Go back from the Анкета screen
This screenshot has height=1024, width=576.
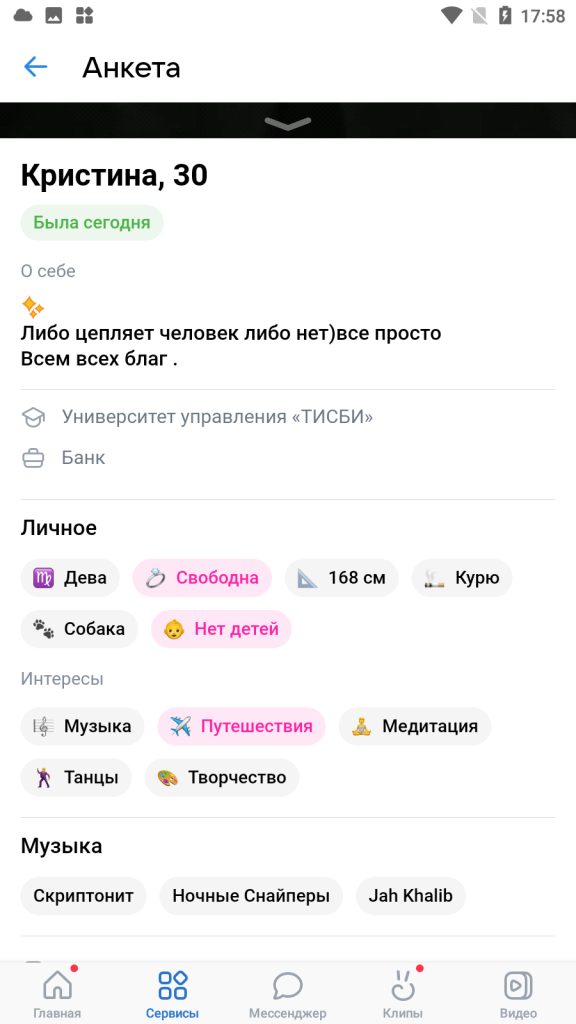coord(35,67)
